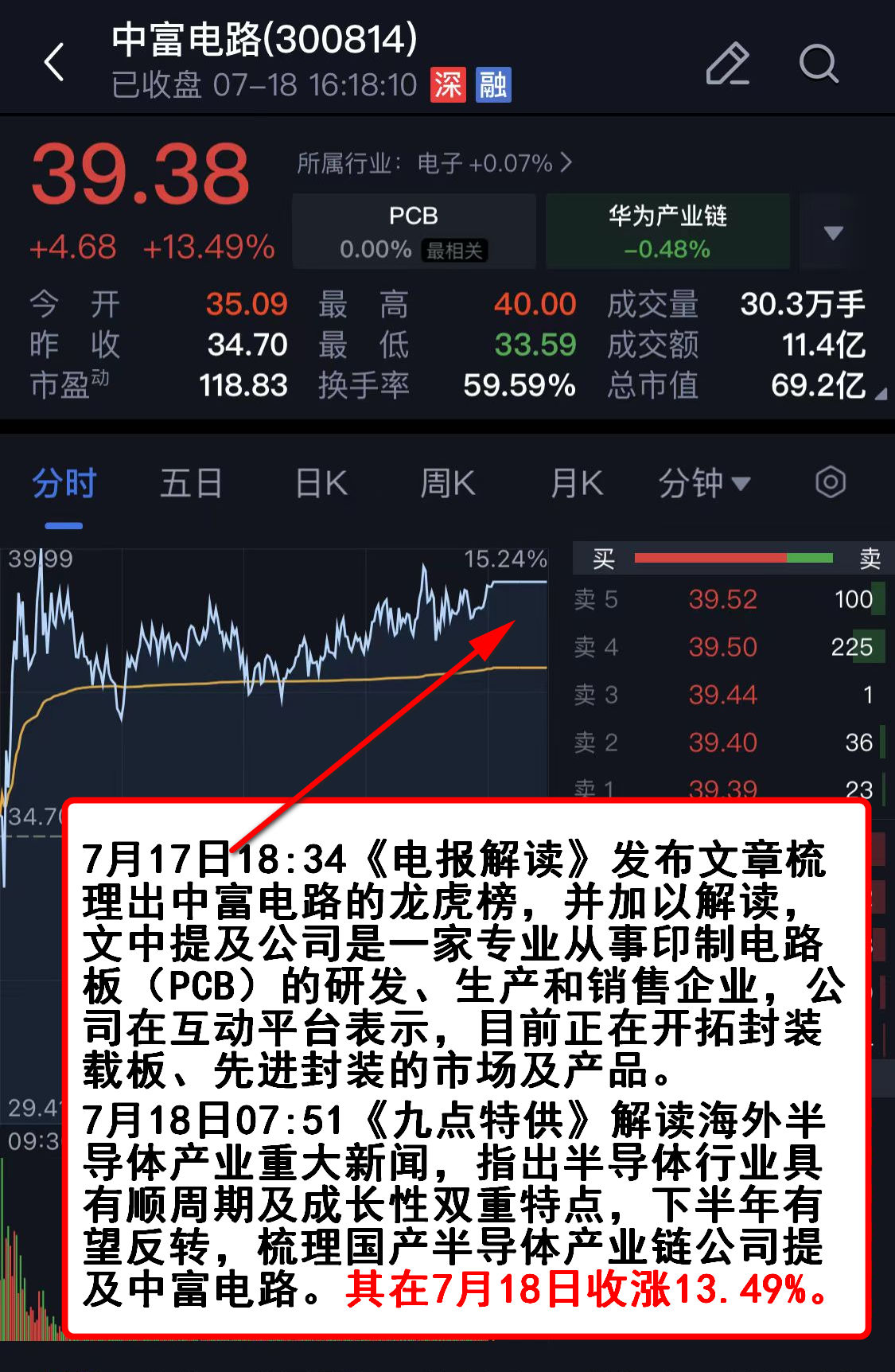Switch to the 月K chart tab
The width and height of the screenshot is (895, 1372).
point(577,484)
